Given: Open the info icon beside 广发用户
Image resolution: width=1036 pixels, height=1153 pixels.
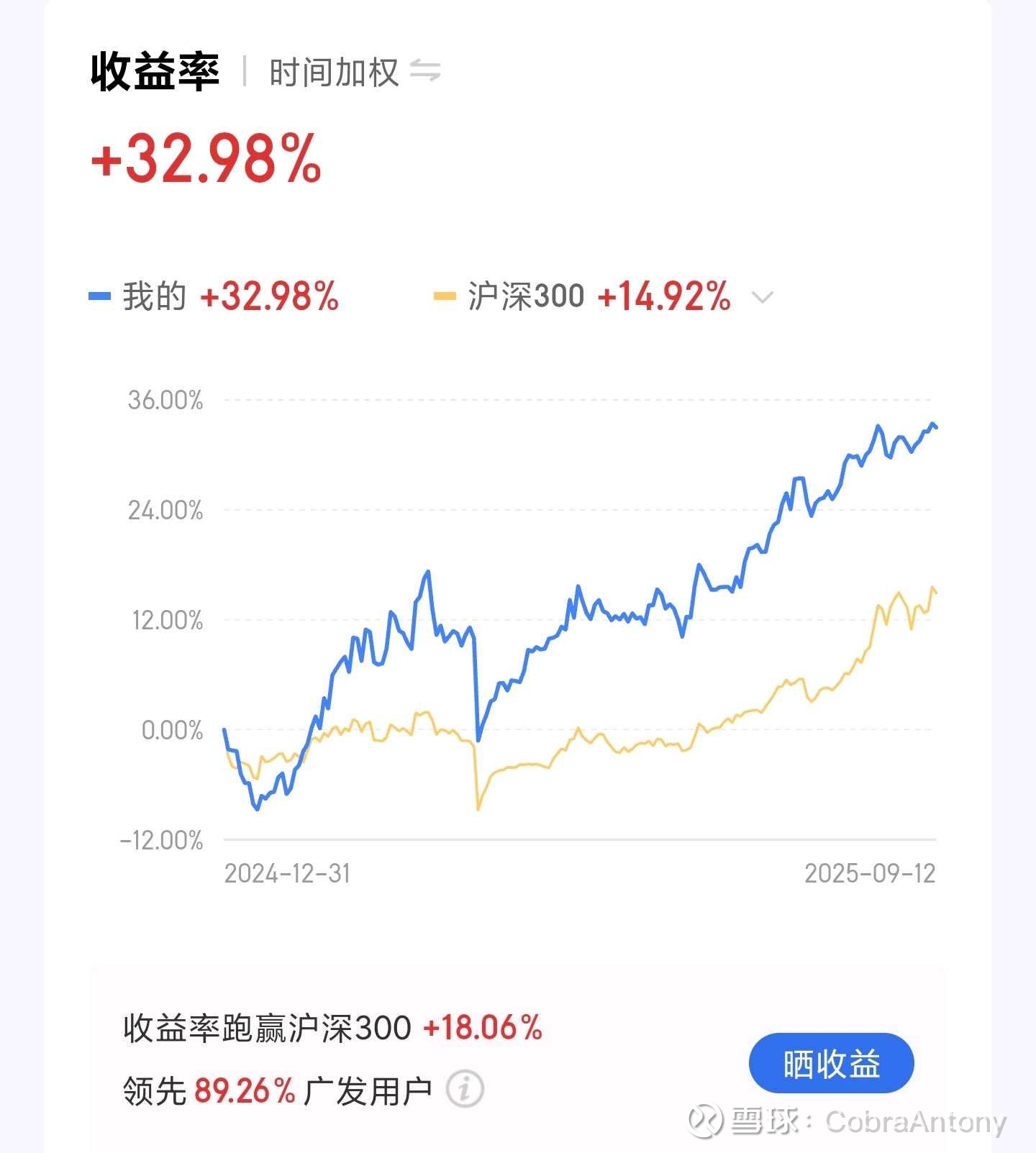Looking at the screenshot, I should 465,1089.
